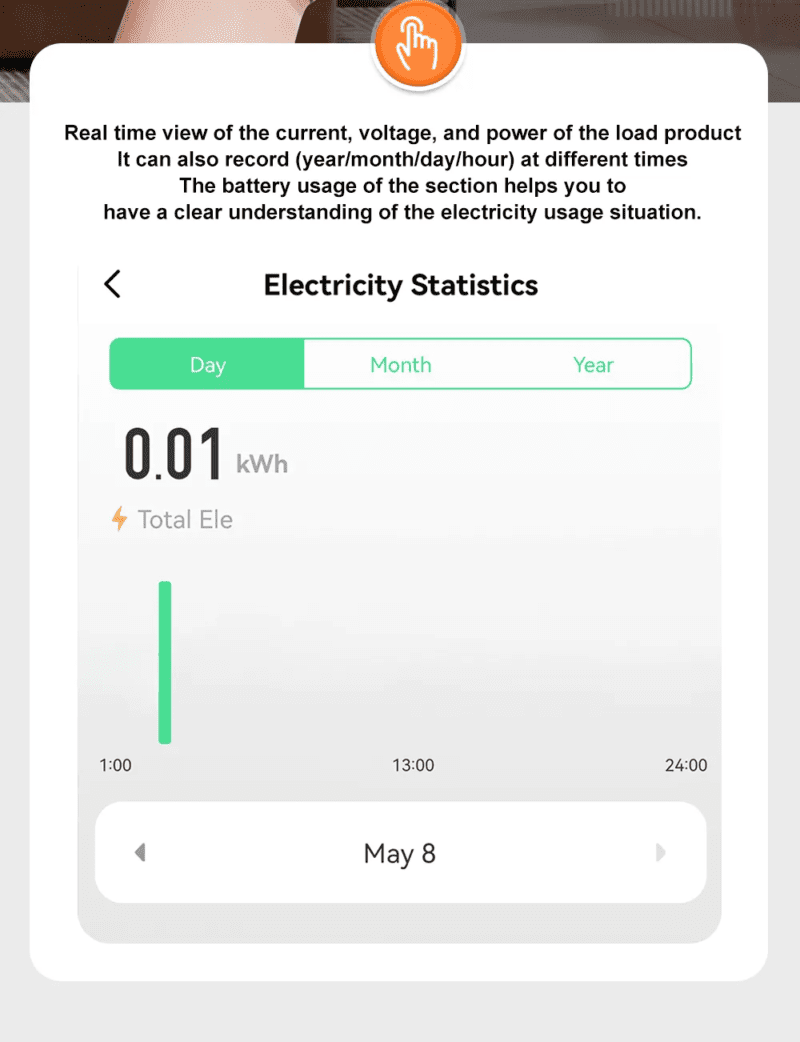
Task: Switch to the Month tab
Action: coord(400,364)
